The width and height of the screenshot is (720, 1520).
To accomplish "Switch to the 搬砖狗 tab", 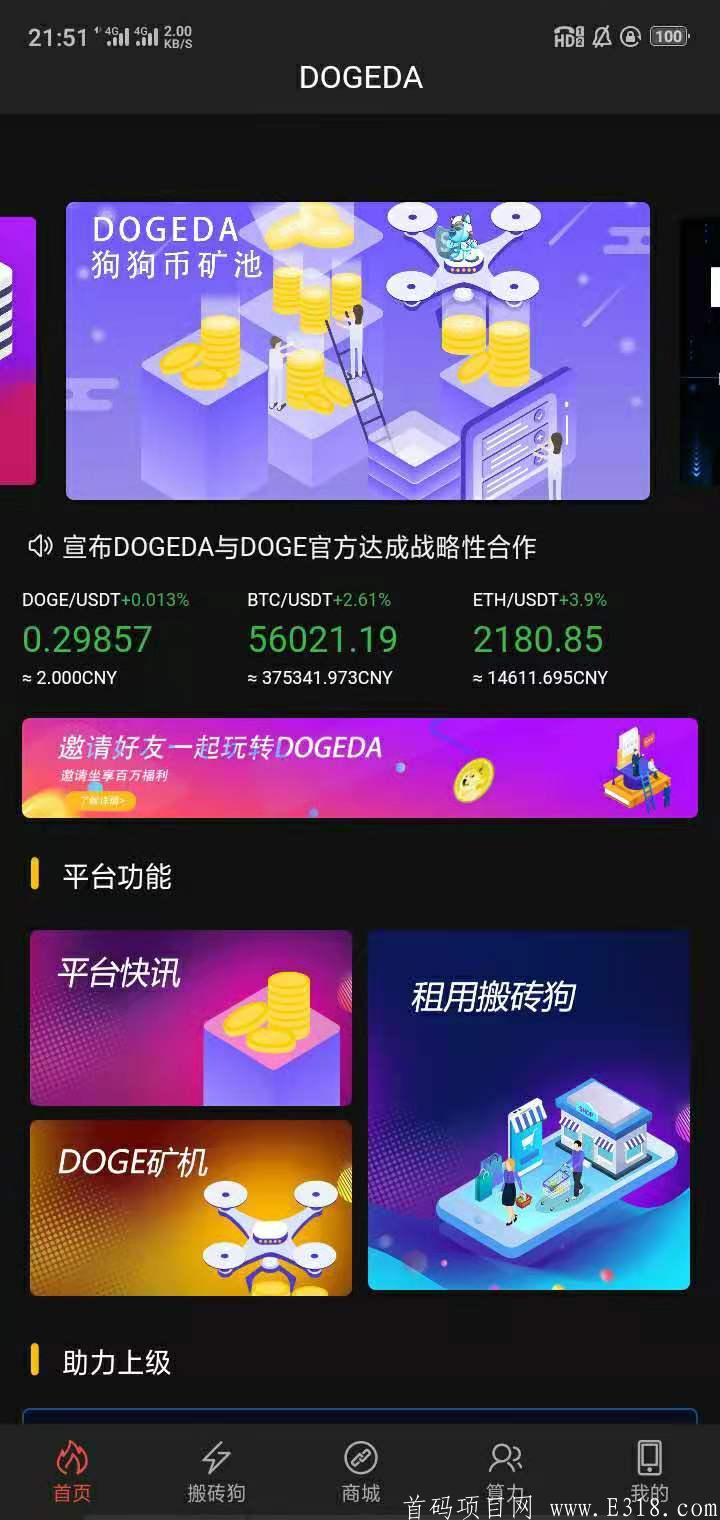I will pyautogui.click(x=216, y=1472).
